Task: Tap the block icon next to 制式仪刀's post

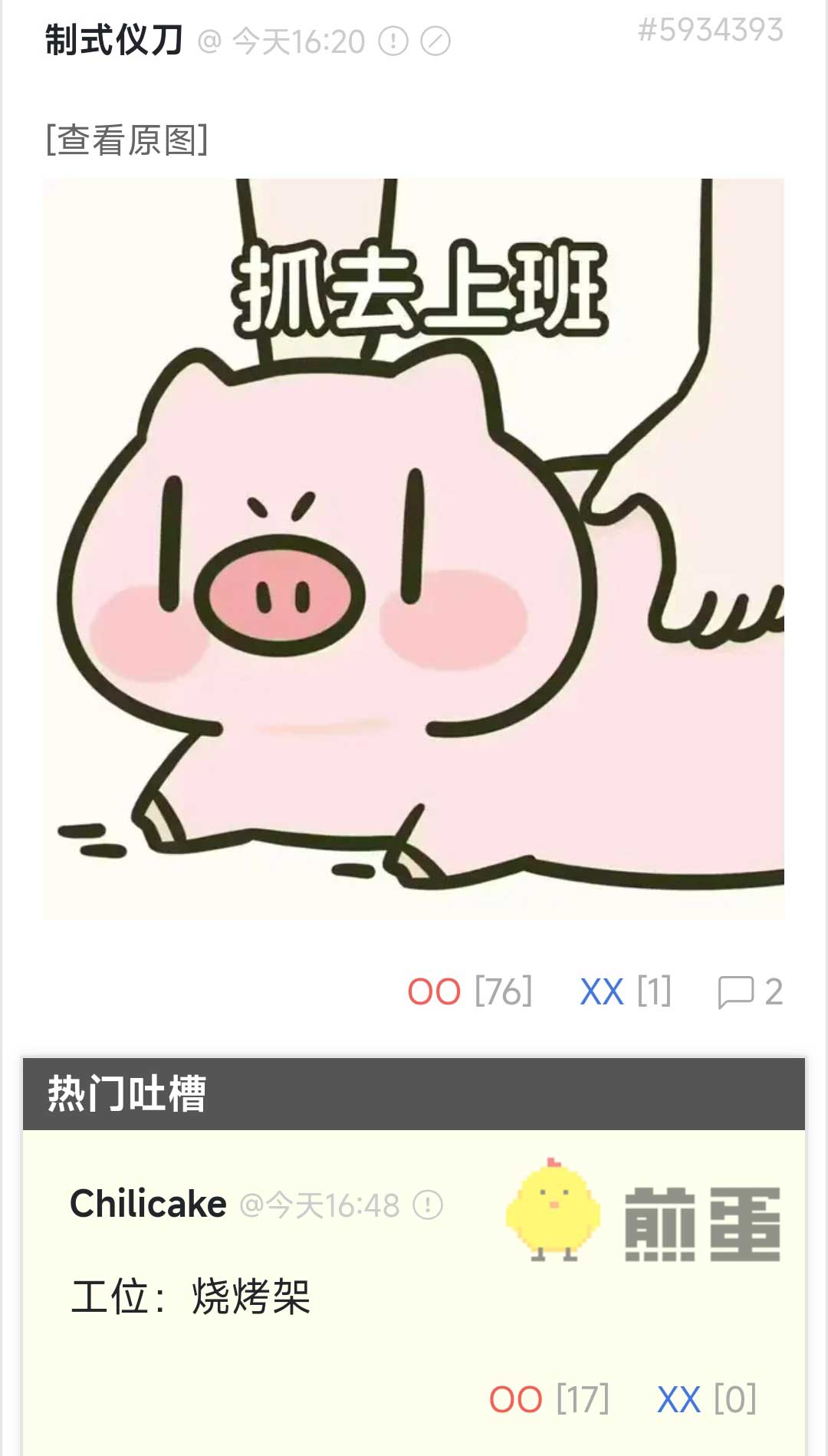Action: (435, 41)
